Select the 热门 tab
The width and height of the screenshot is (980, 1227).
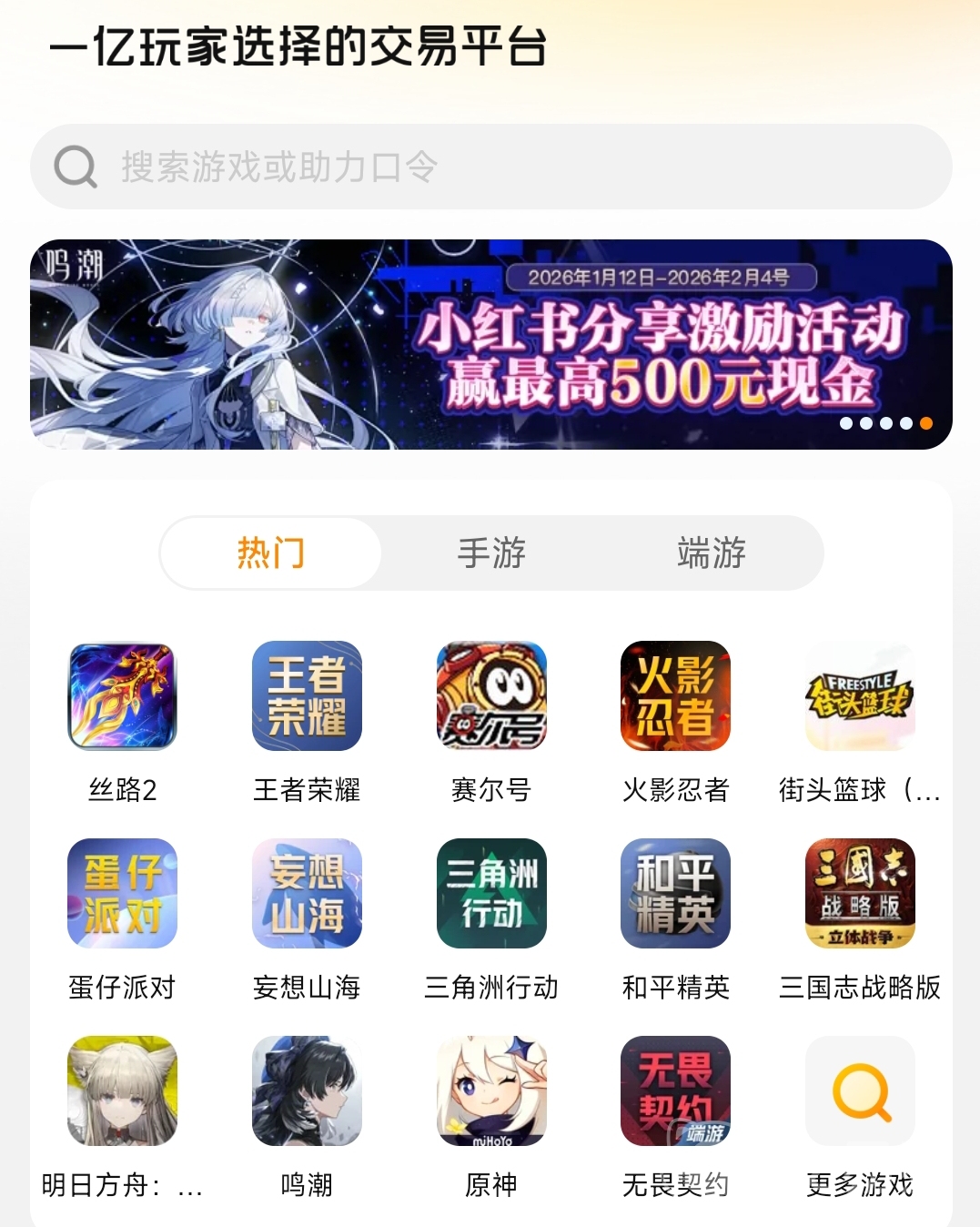pyautogui.click(x=270, y=553)
